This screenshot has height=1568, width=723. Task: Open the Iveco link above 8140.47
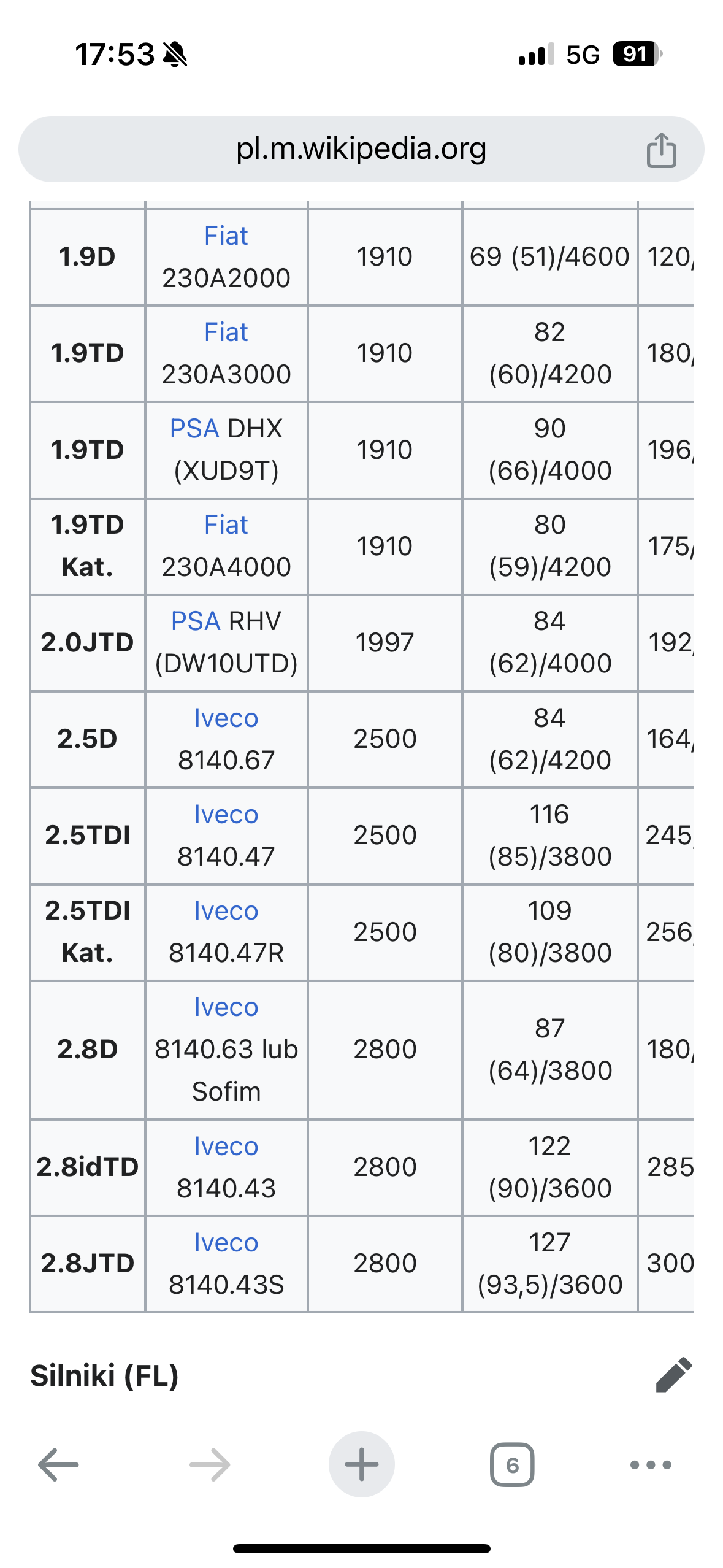226,814
